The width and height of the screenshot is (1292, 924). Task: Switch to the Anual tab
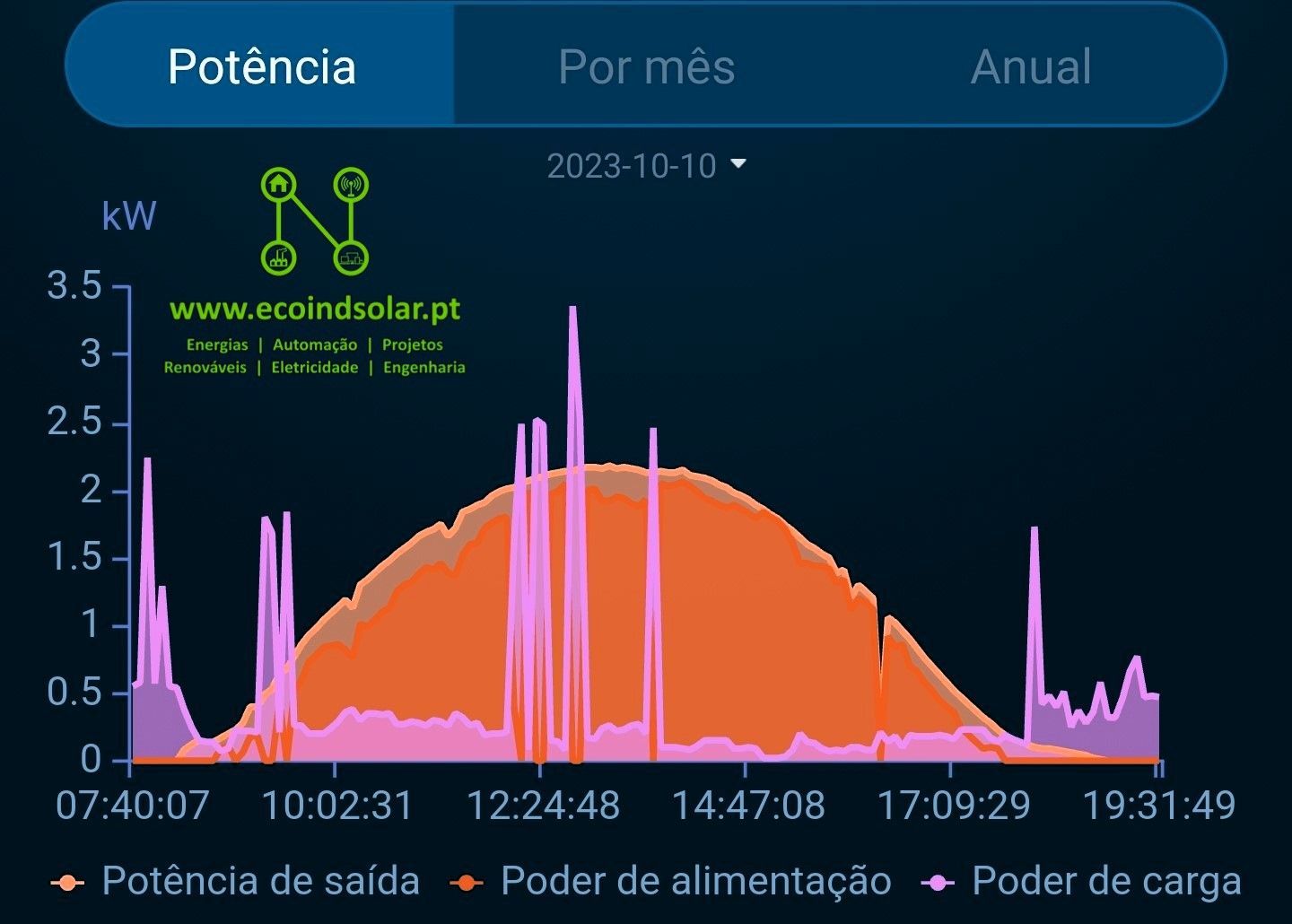coord(1031,66)
